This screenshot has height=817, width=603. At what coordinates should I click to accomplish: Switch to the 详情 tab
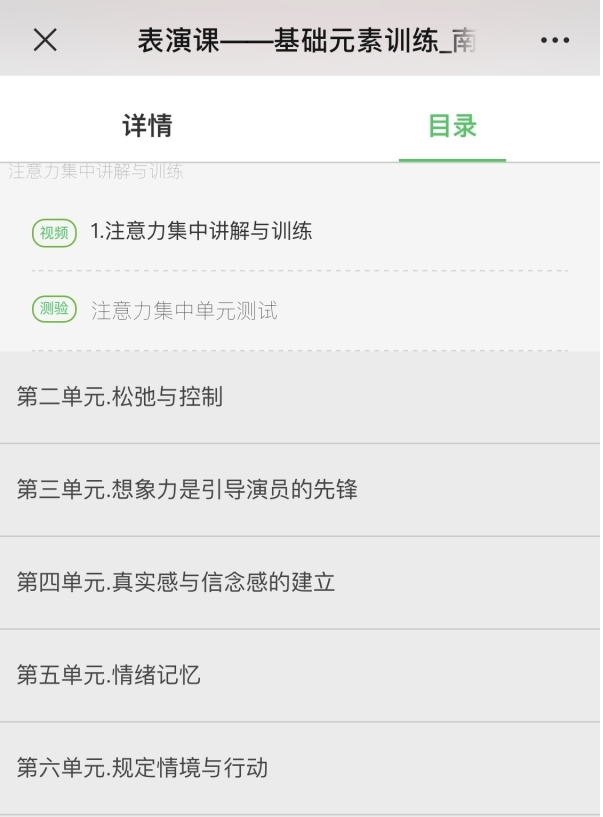coord(148,126)
